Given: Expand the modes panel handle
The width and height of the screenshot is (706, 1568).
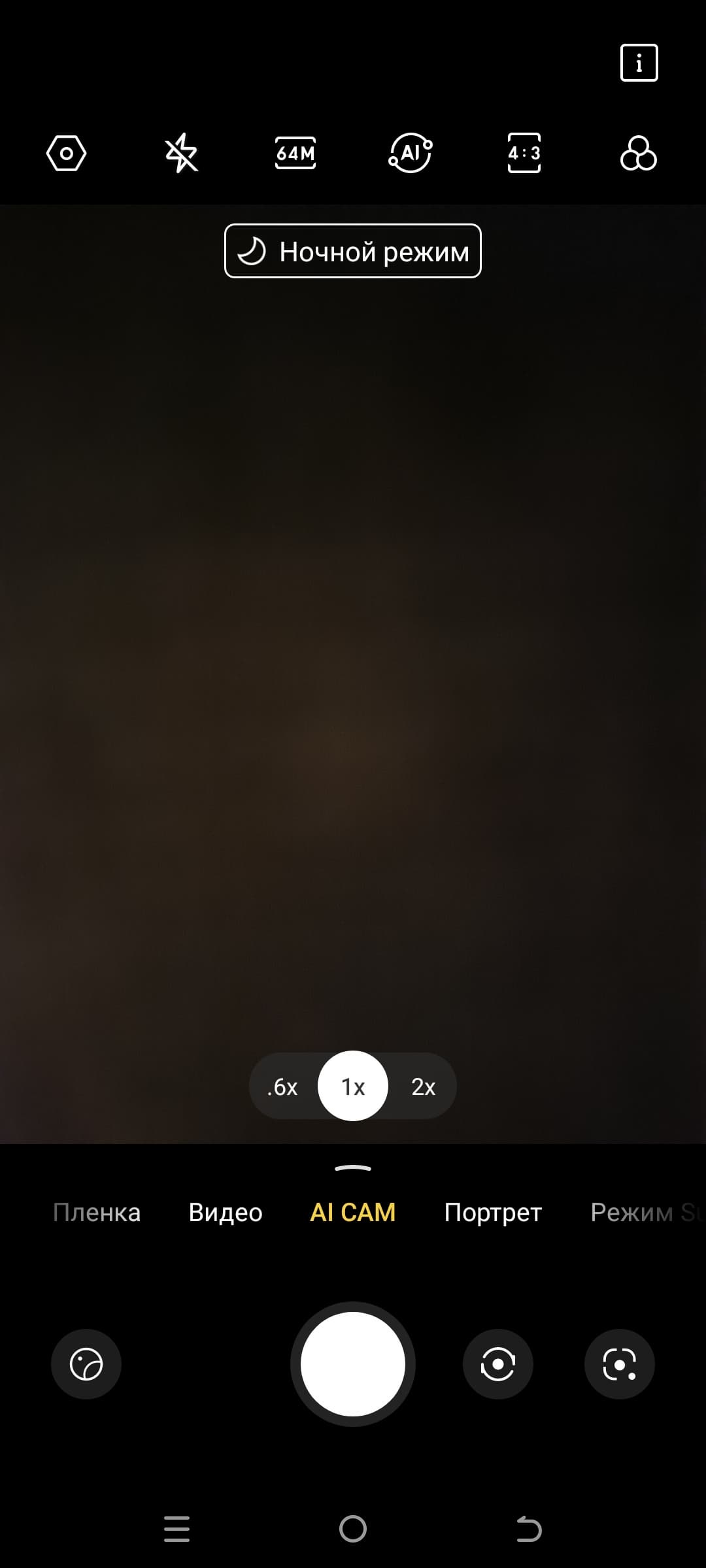Looking at the screenshot, I should [353, 1168].
